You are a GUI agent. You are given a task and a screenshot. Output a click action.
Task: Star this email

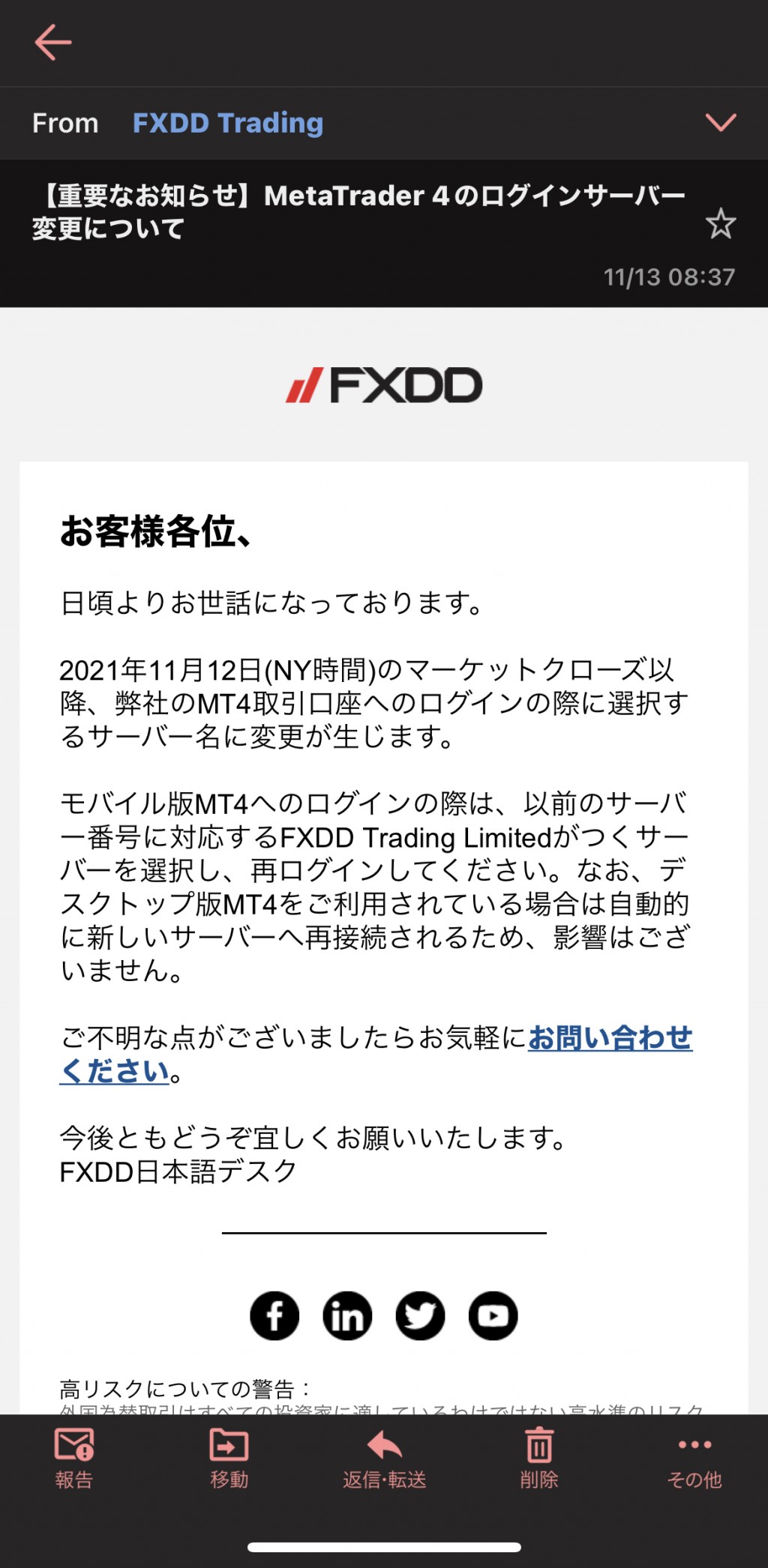pos(721,223)
